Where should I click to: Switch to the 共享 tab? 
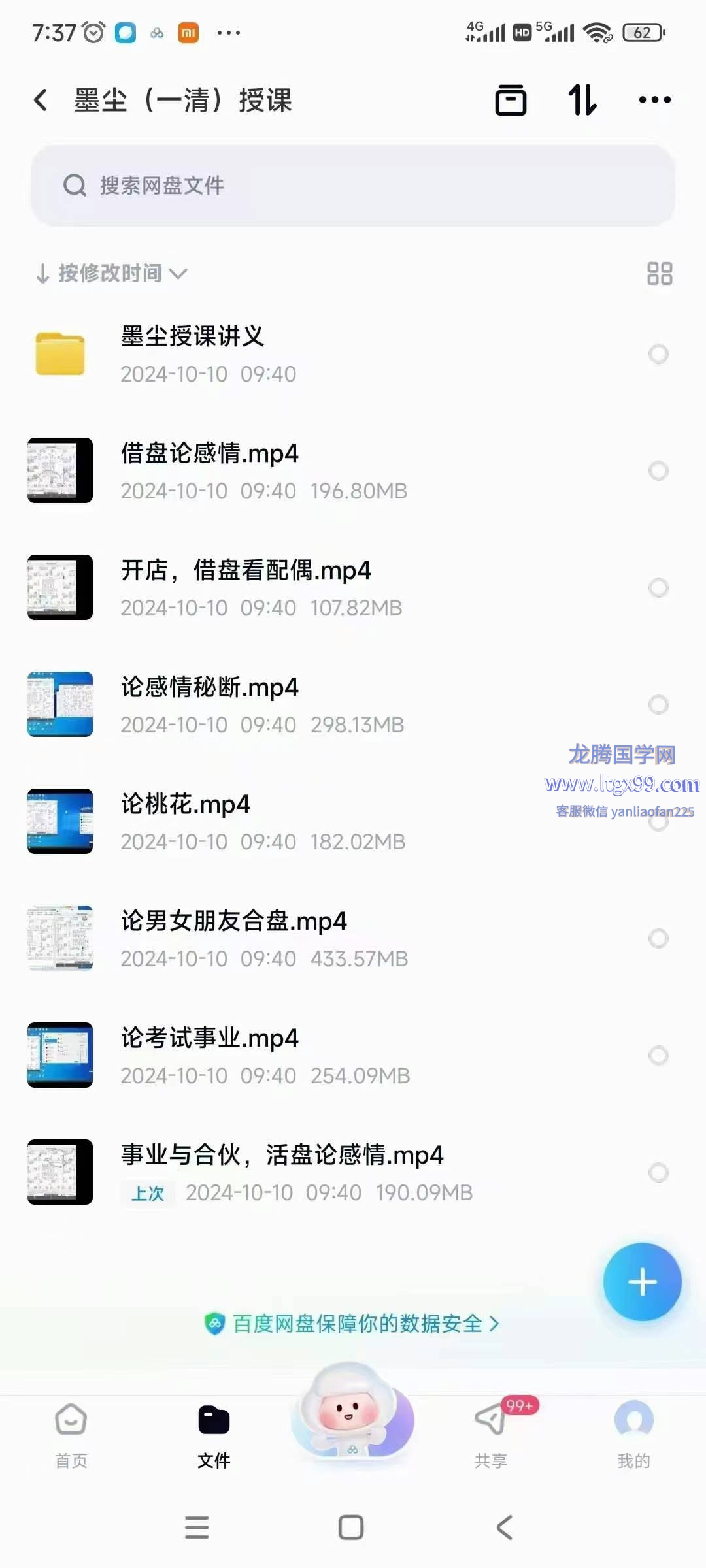[492, 1435]
